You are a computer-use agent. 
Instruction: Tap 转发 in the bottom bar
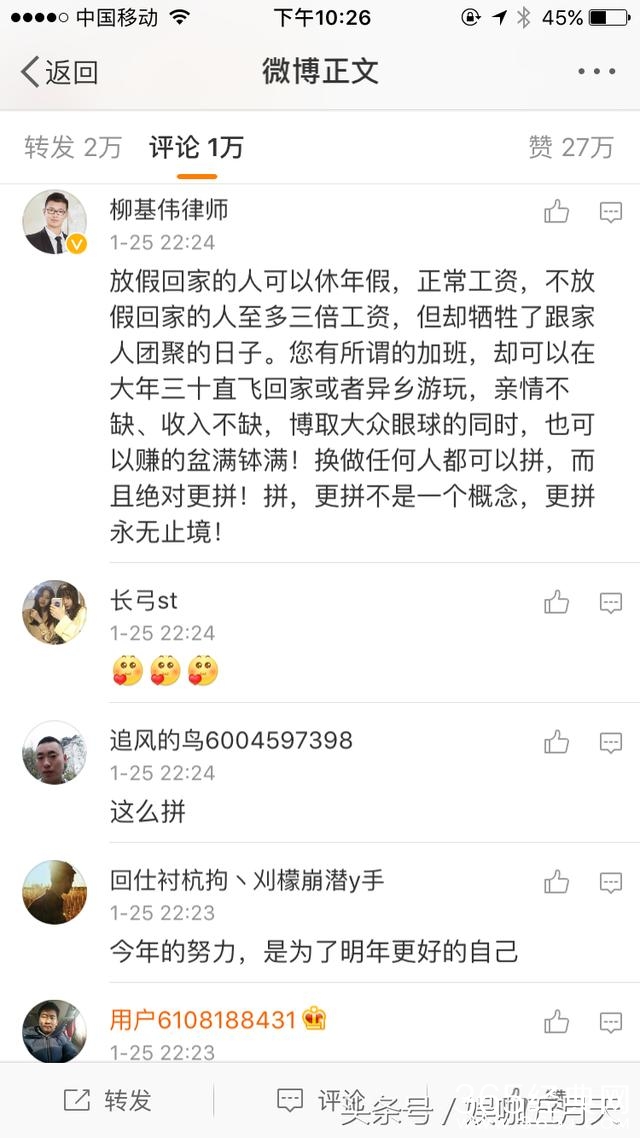click(107, 1101)
